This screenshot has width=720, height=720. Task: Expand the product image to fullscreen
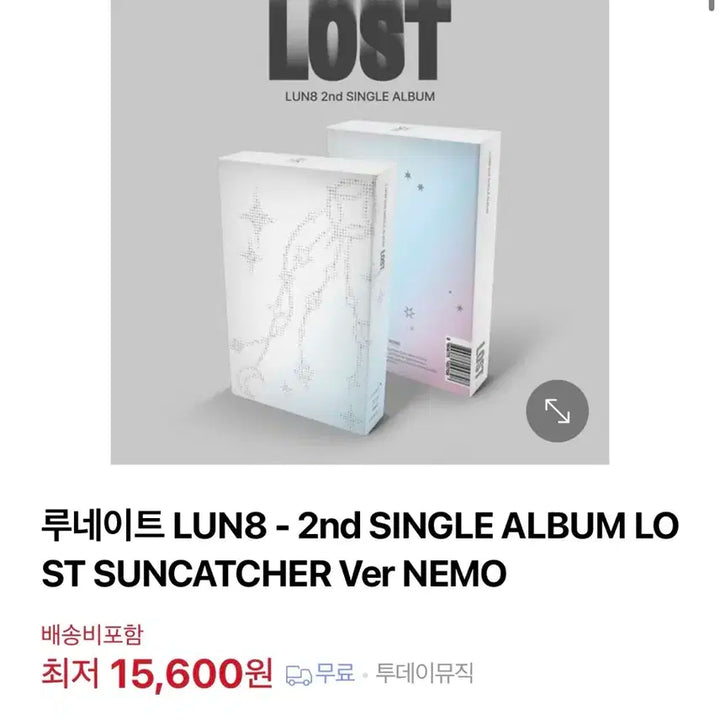point(557,411)
